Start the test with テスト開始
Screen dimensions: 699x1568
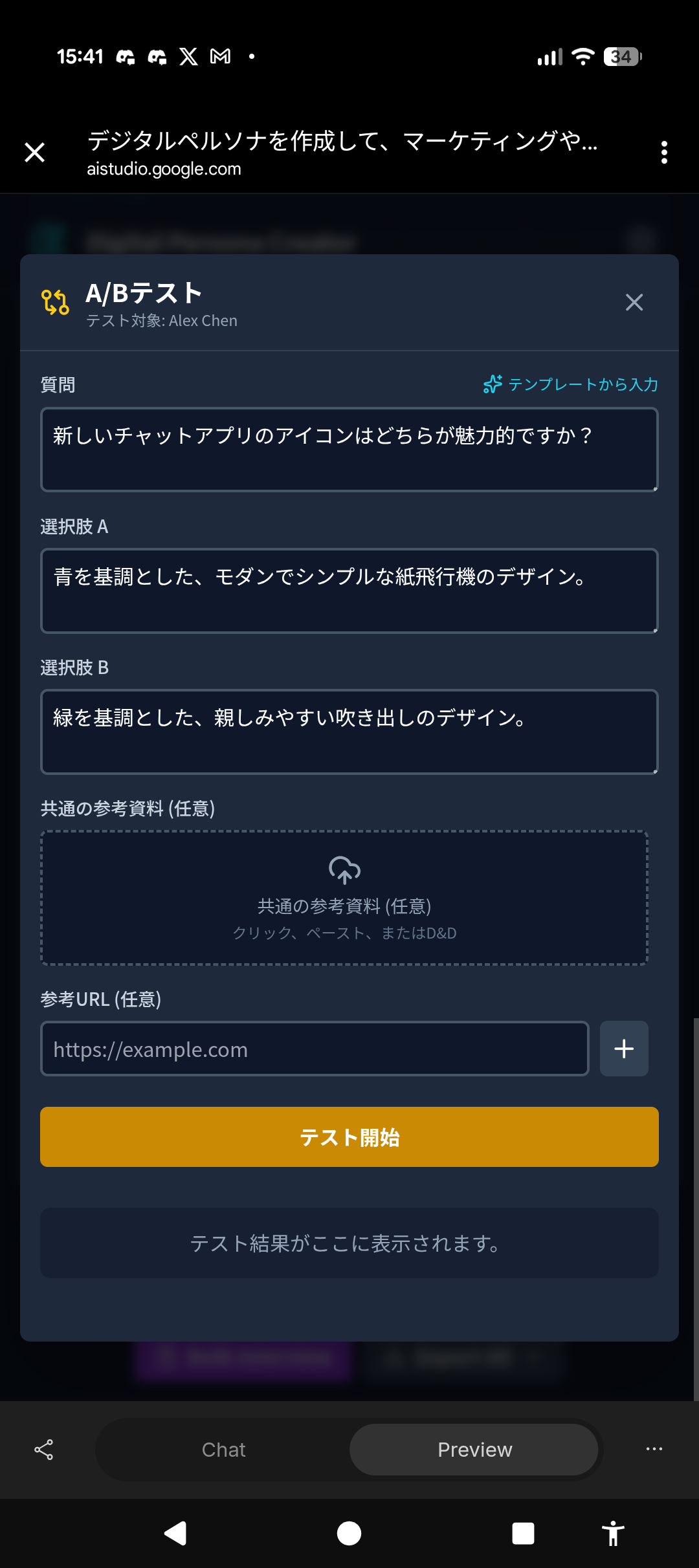click(x=349, y=1137)
